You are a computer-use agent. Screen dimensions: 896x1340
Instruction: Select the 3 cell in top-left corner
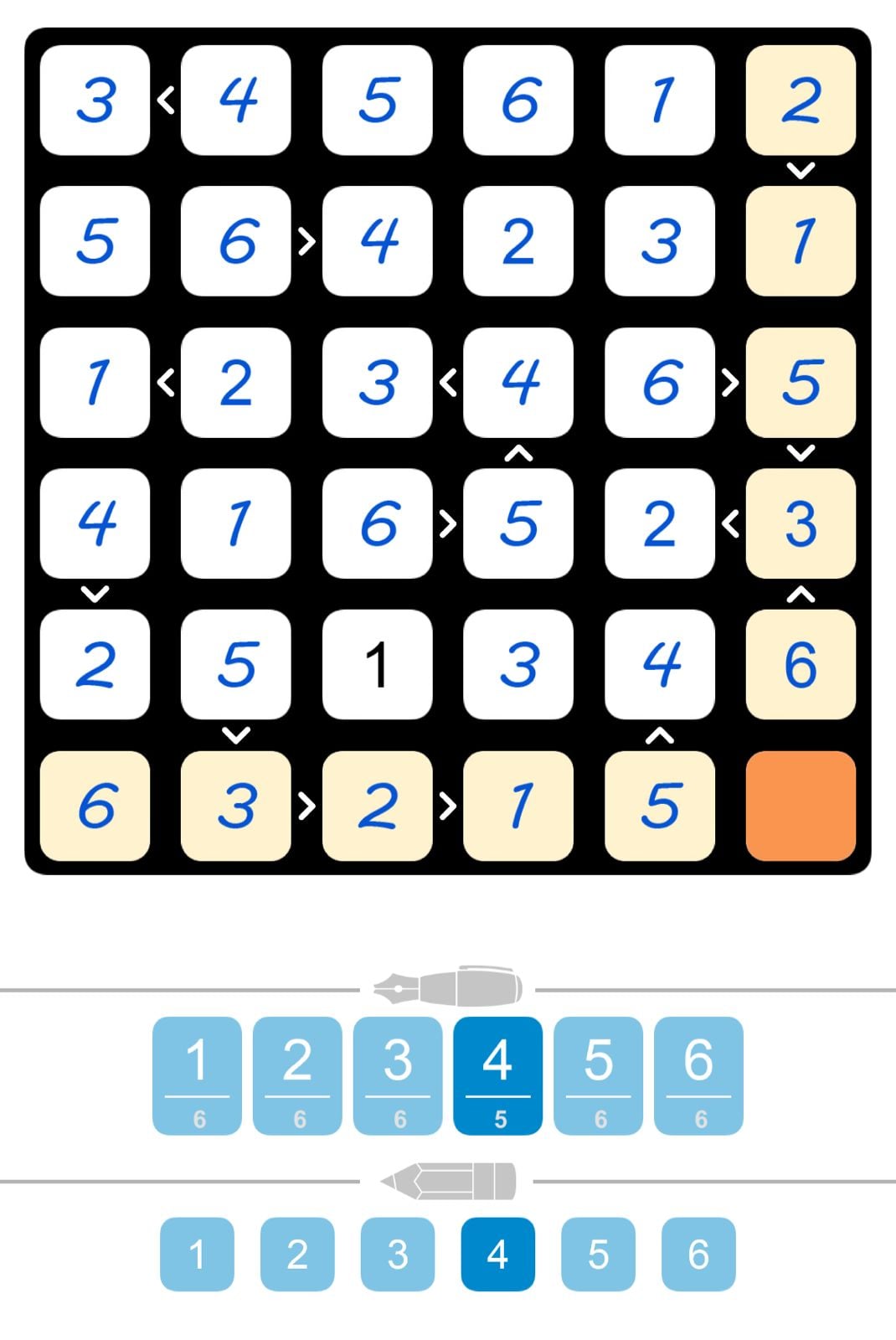pos(95,100)
